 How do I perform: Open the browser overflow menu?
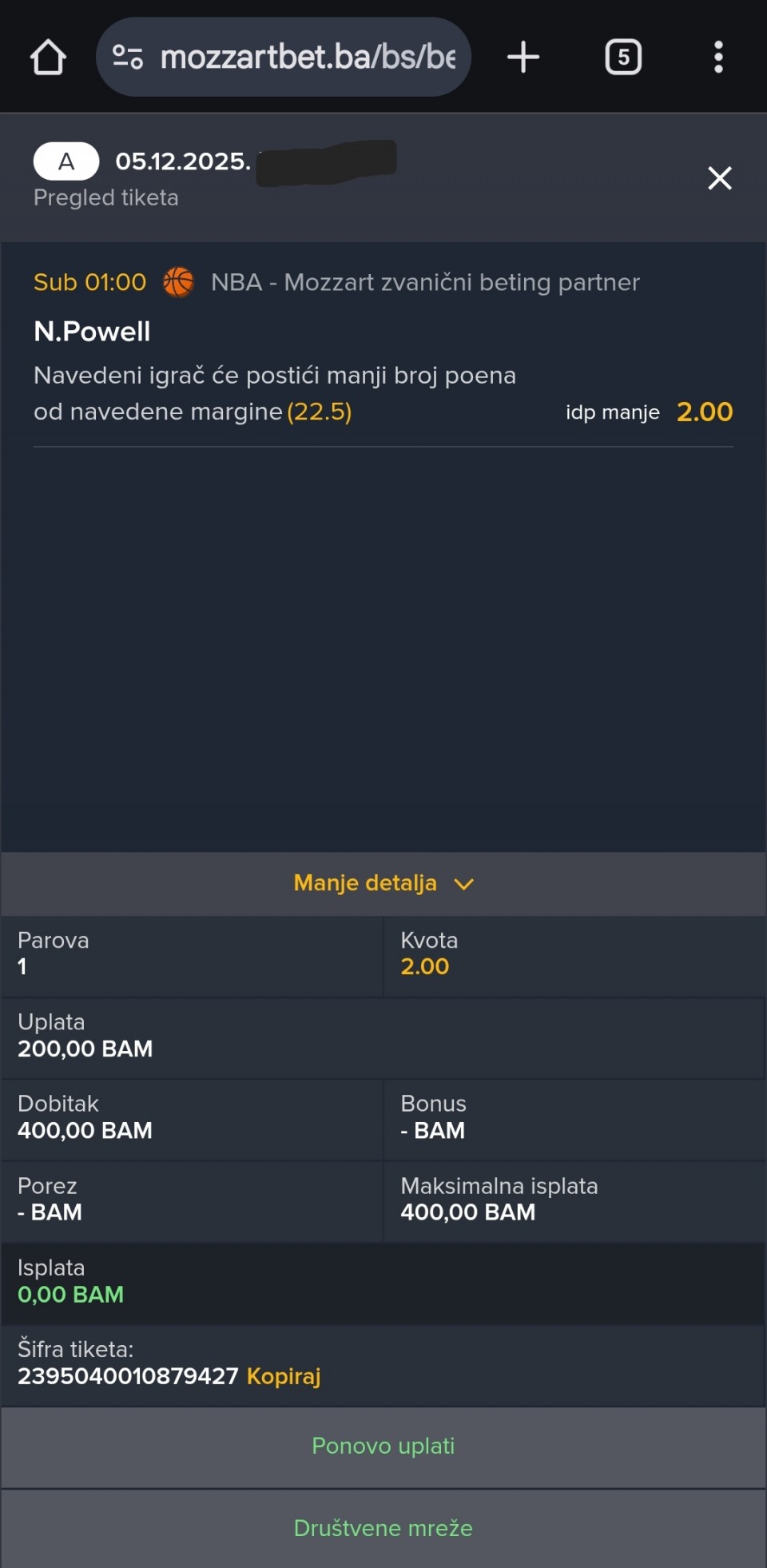(718, 58)
